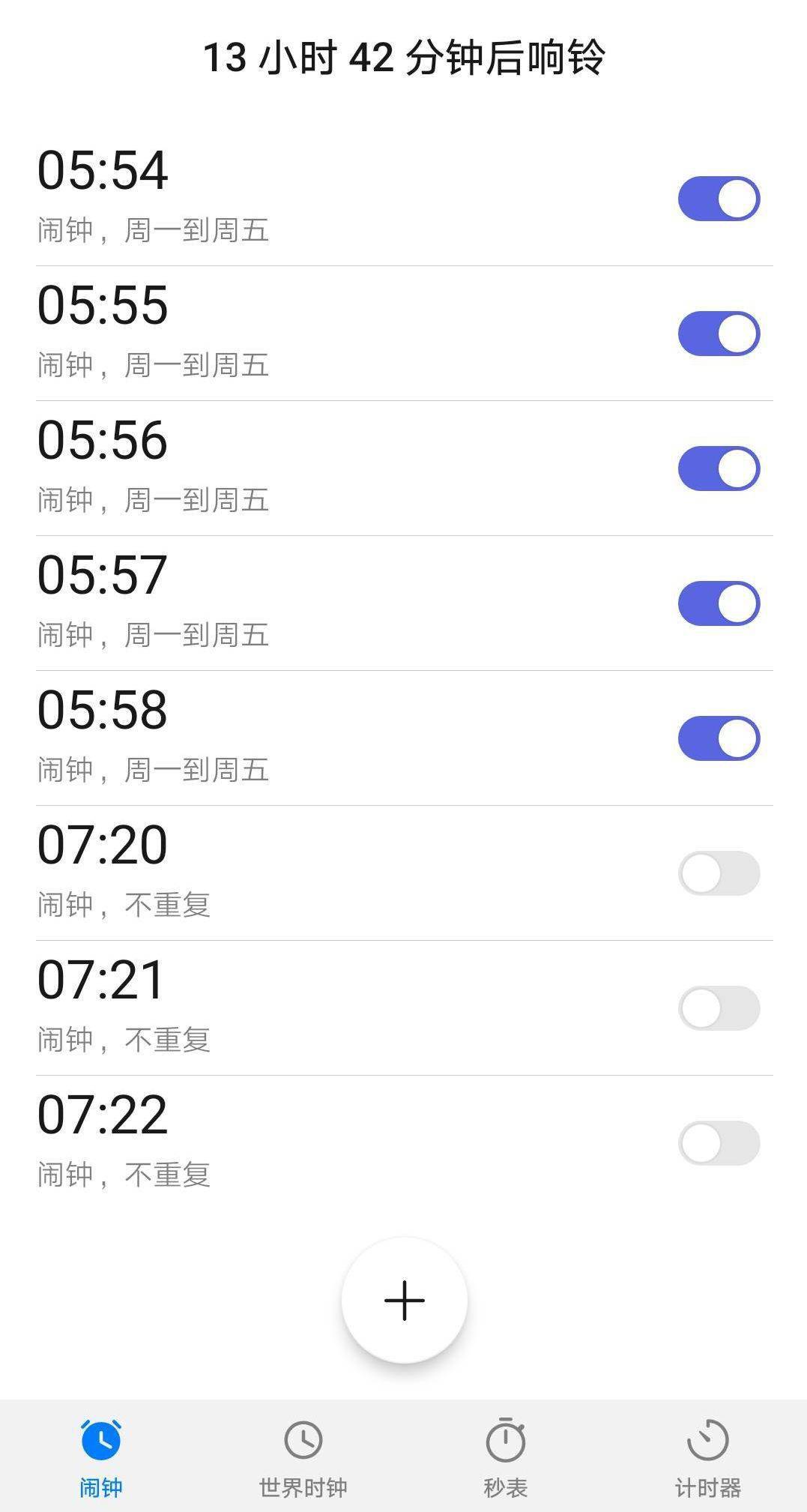Switch off the 05:56 alarm

click(x=719, y=469)
